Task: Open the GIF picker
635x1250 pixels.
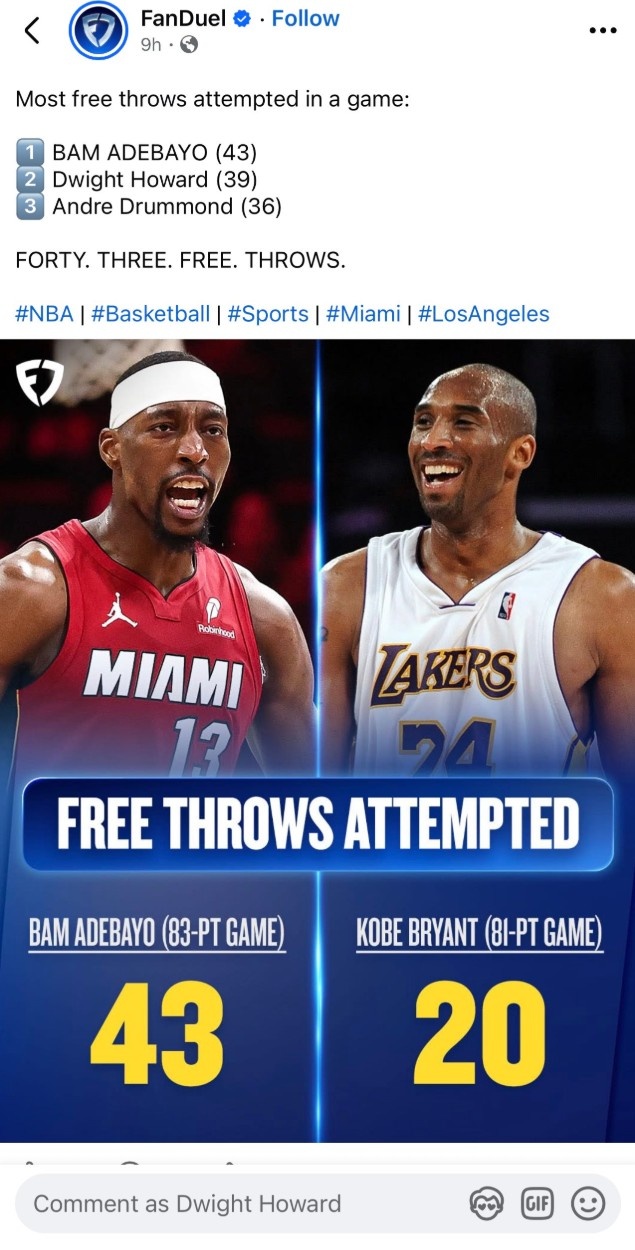Action: [537, 1204]
